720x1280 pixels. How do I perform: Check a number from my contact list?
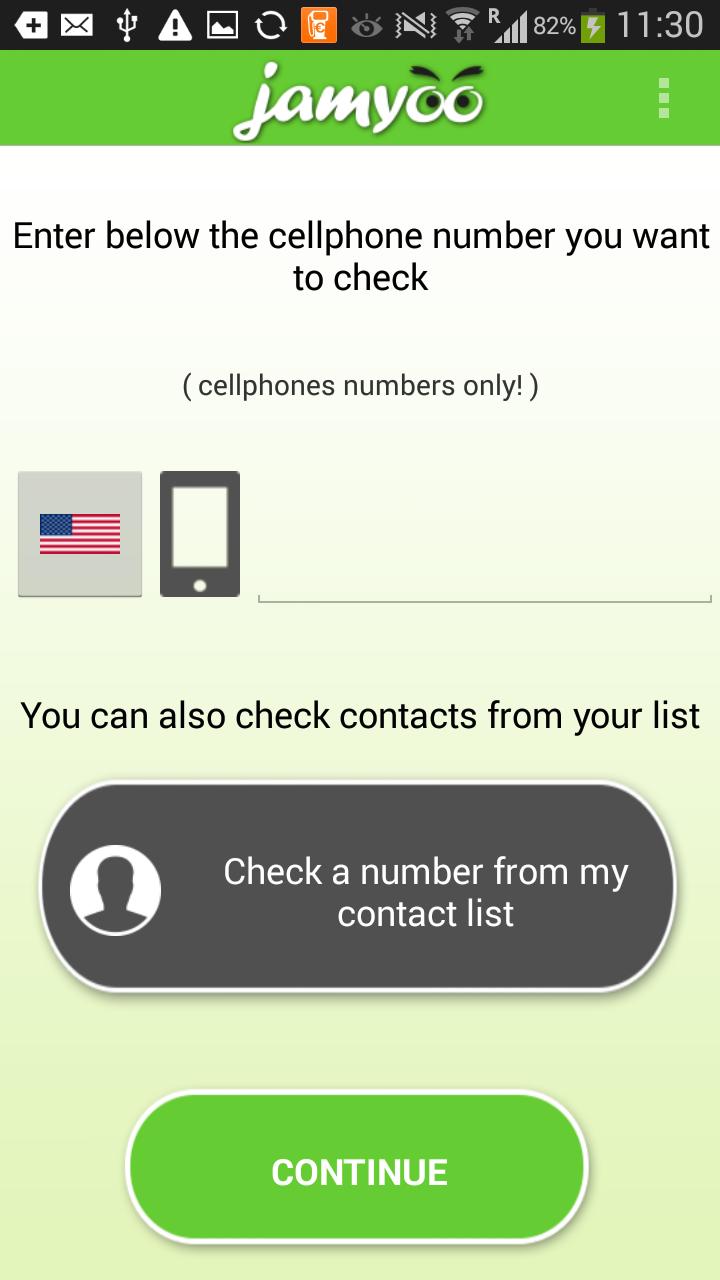(x=358, y=888)
